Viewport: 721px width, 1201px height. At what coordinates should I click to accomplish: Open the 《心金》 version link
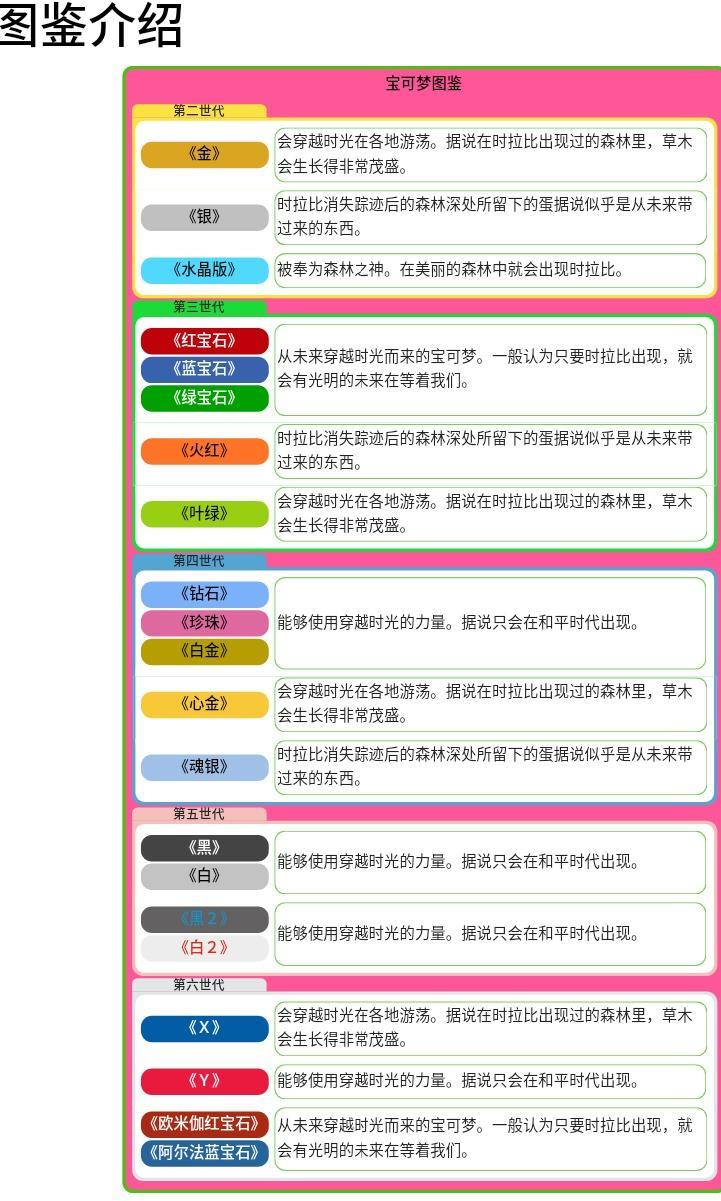[204, 704]
